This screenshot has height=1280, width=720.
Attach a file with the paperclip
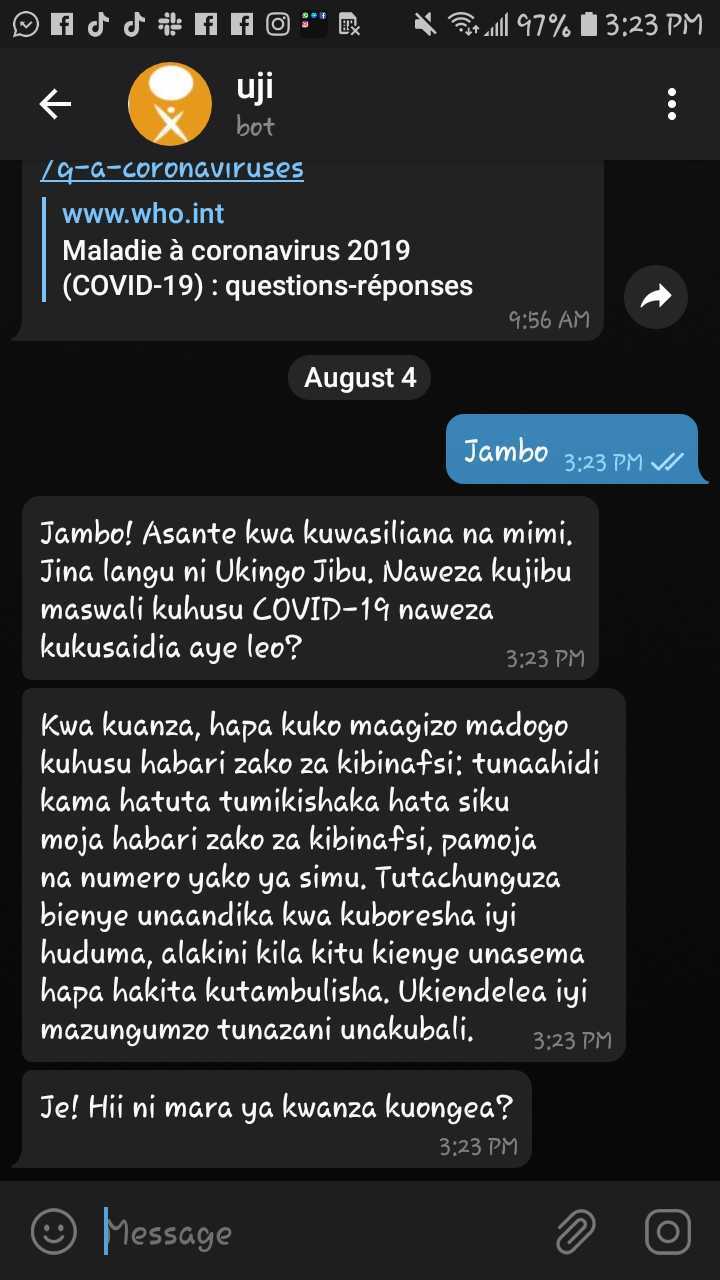pyautogui.click(x=576, y=1232)
